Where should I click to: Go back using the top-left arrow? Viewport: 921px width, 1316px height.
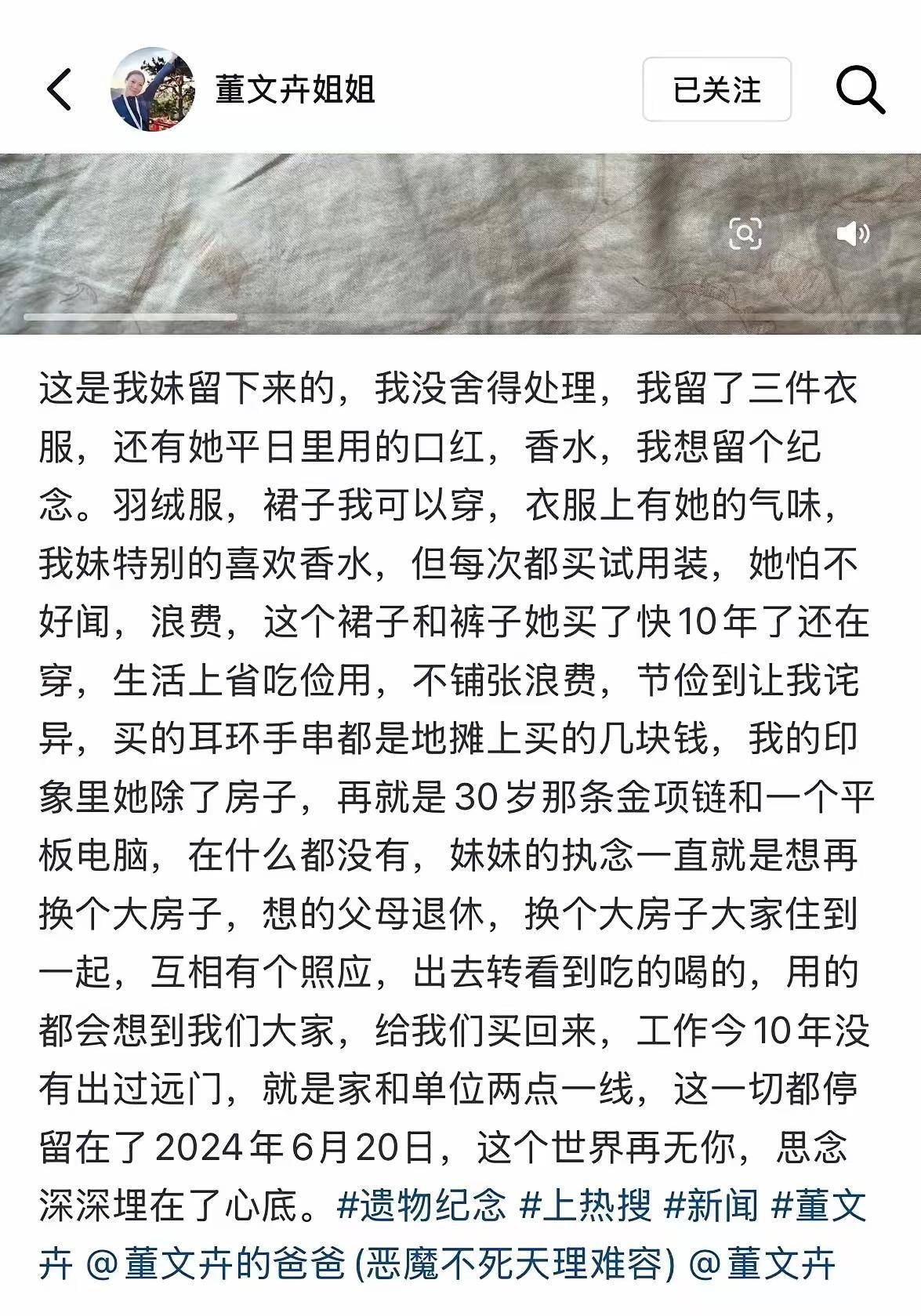60,89
